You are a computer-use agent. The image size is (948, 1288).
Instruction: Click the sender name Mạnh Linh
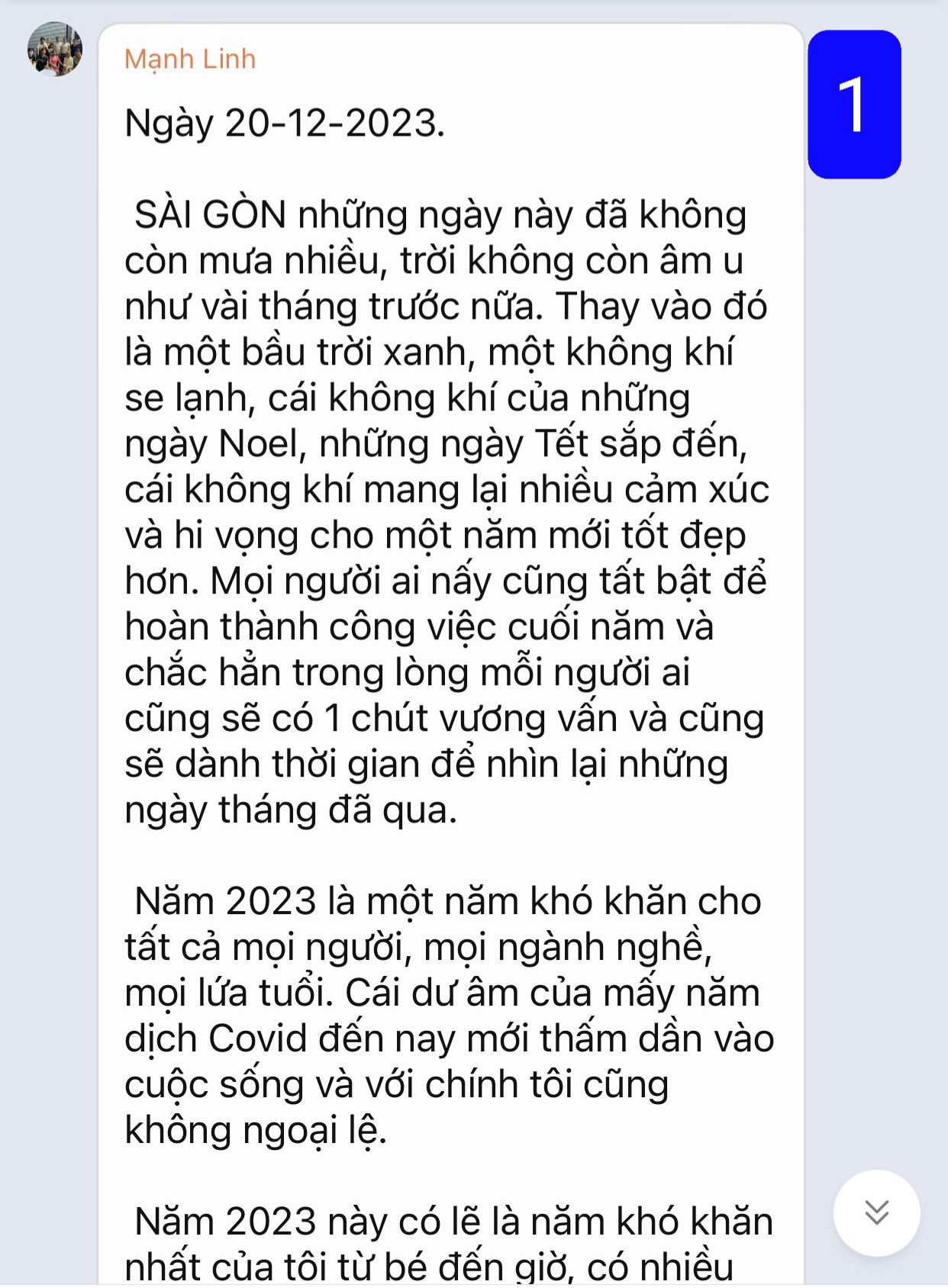pyautogui.click(x=191, y=61)
